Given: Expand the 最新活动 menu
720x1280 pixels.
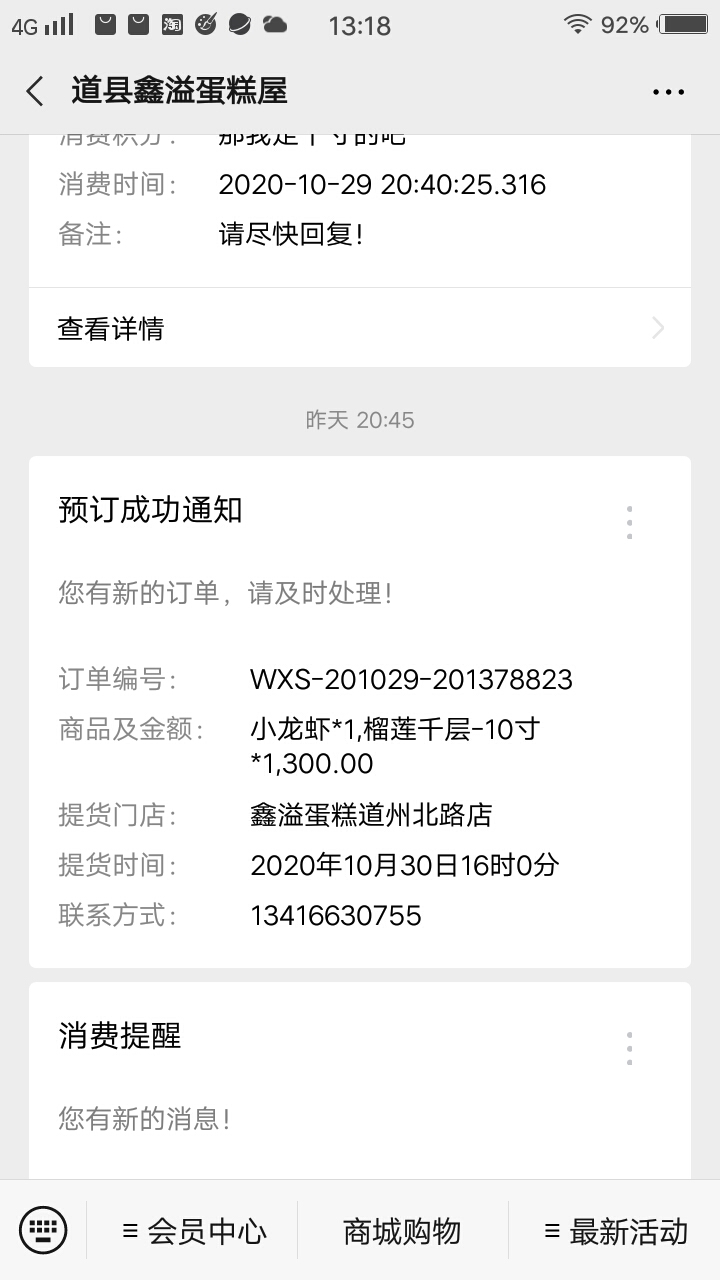Looking at the screenshot, I should [615, 1231].
